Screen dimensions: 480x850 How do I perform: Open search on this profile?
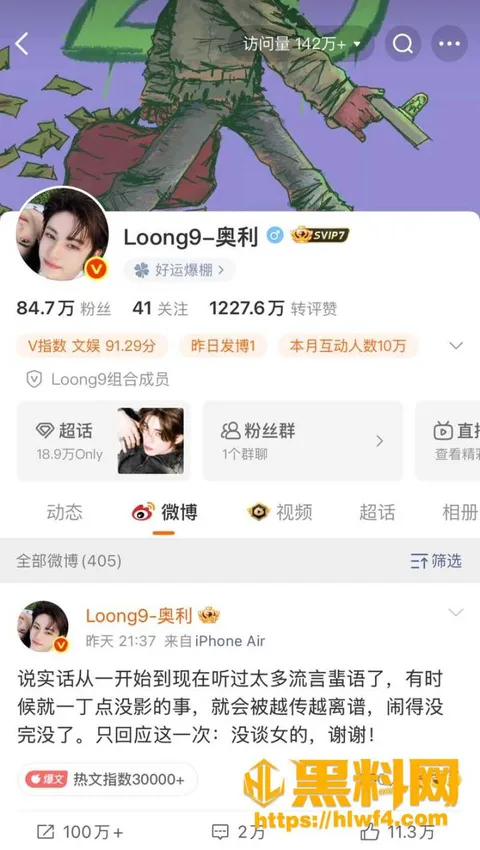(403, 43)
